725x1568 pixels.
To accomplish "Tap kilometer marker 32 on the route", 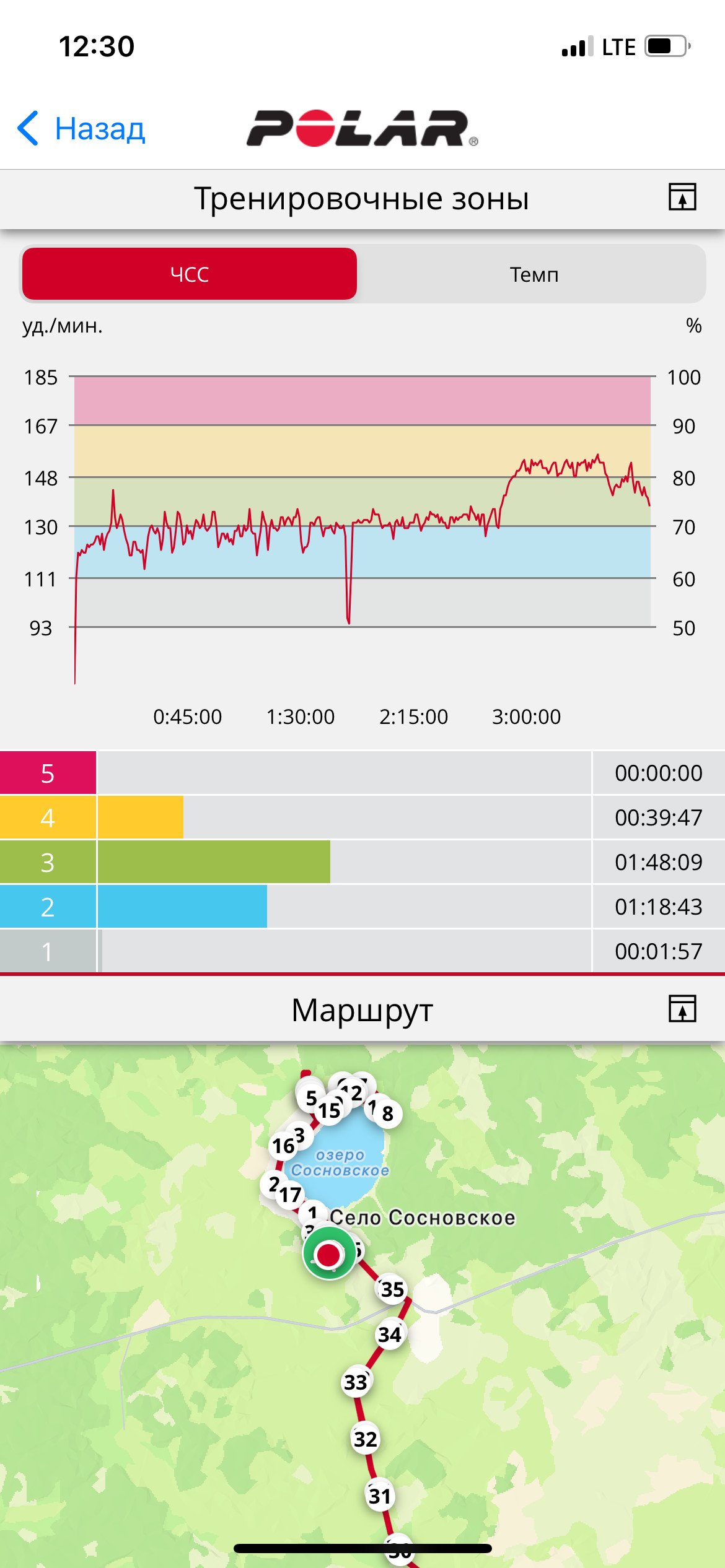I will (365, 1439).
